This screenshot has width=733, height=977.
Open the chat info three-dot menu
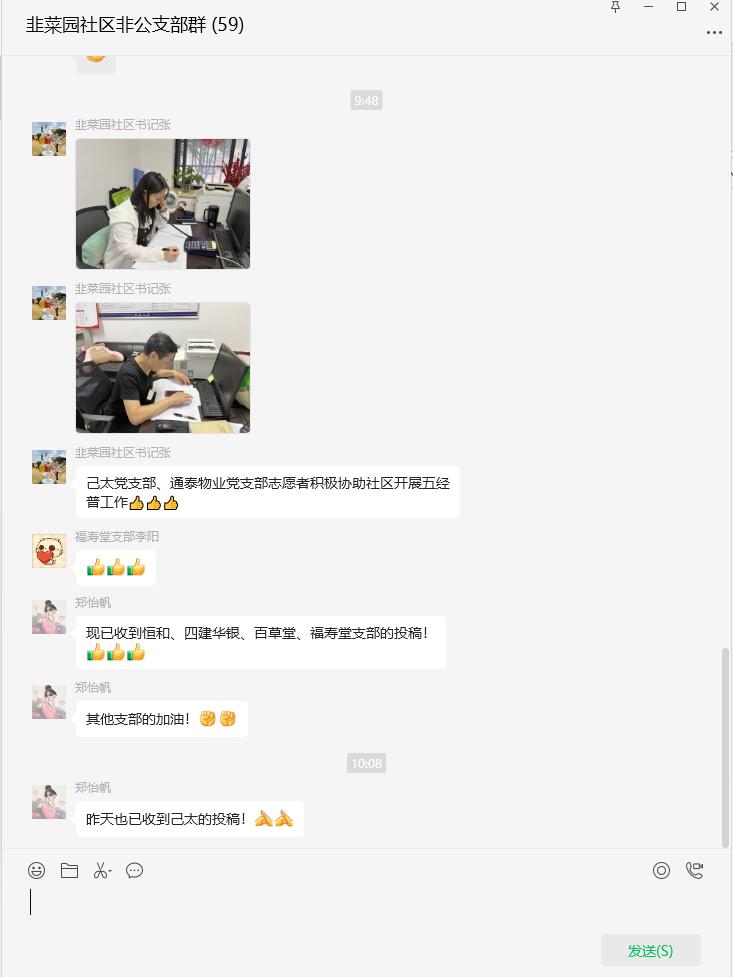714,33
